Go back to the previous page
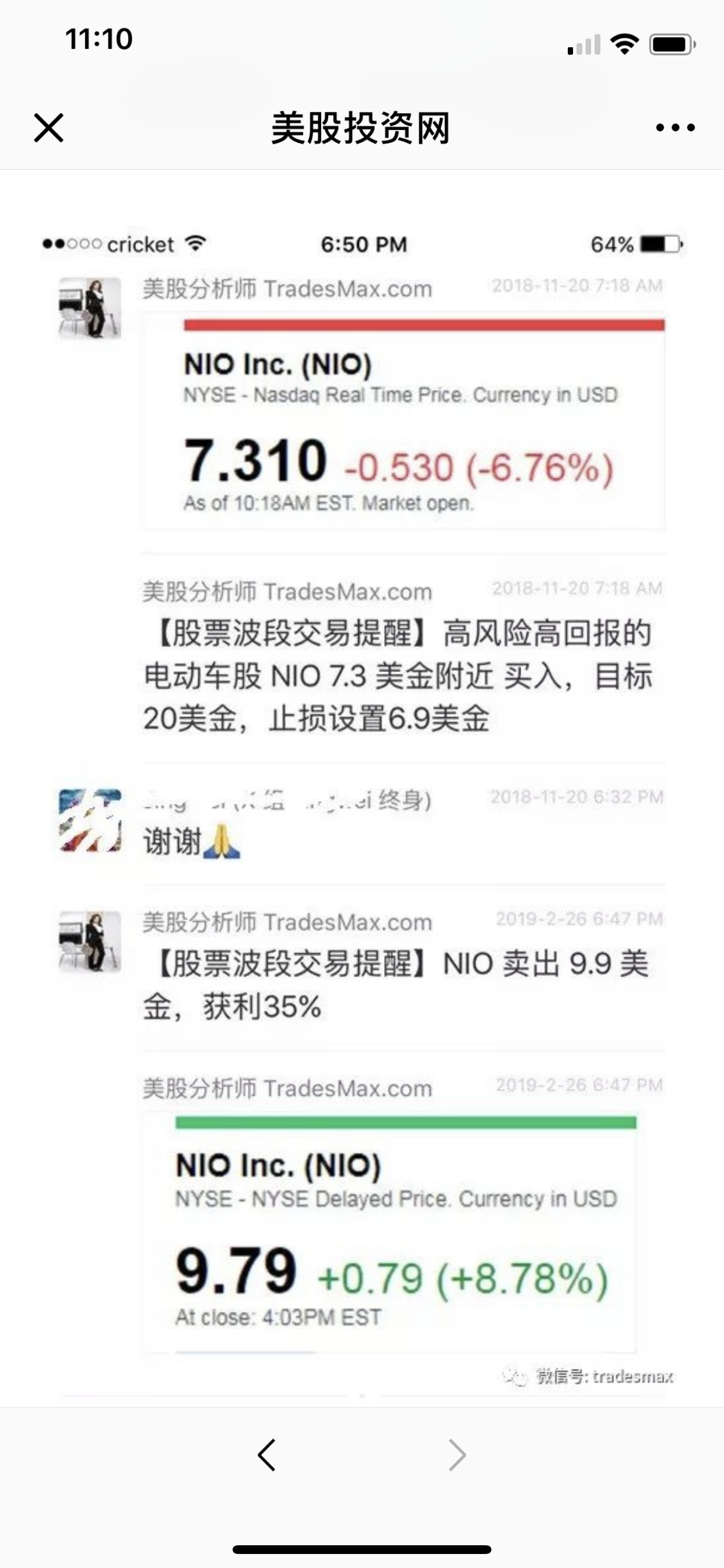Image resolution: width=724 pixels, height=1568 pixels. [x=266, y=1455]
